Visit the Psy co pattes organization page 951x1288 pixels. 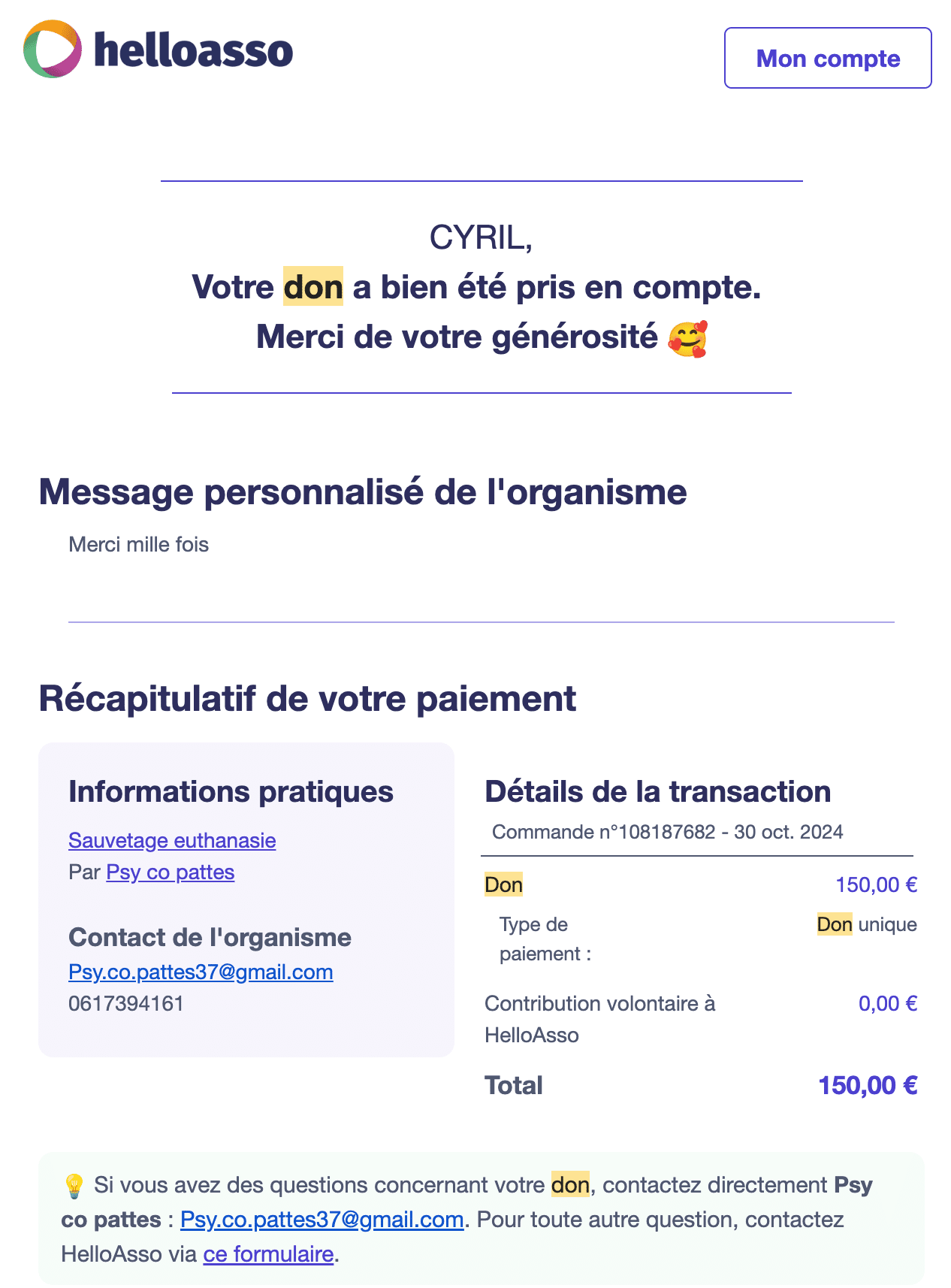pyautogui.click(x=171, y=872)
